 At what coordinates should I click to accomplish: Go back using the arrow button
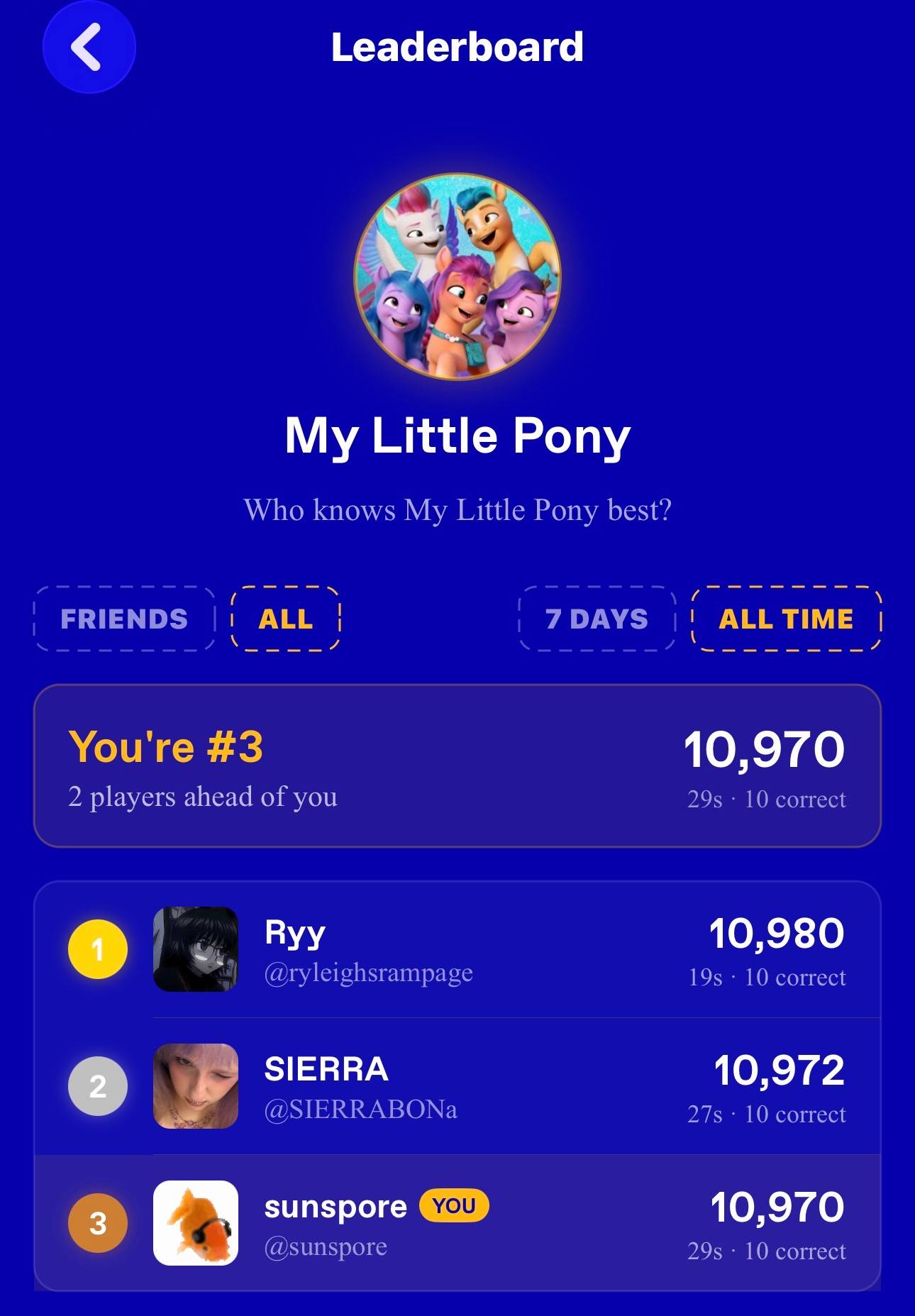89,47
